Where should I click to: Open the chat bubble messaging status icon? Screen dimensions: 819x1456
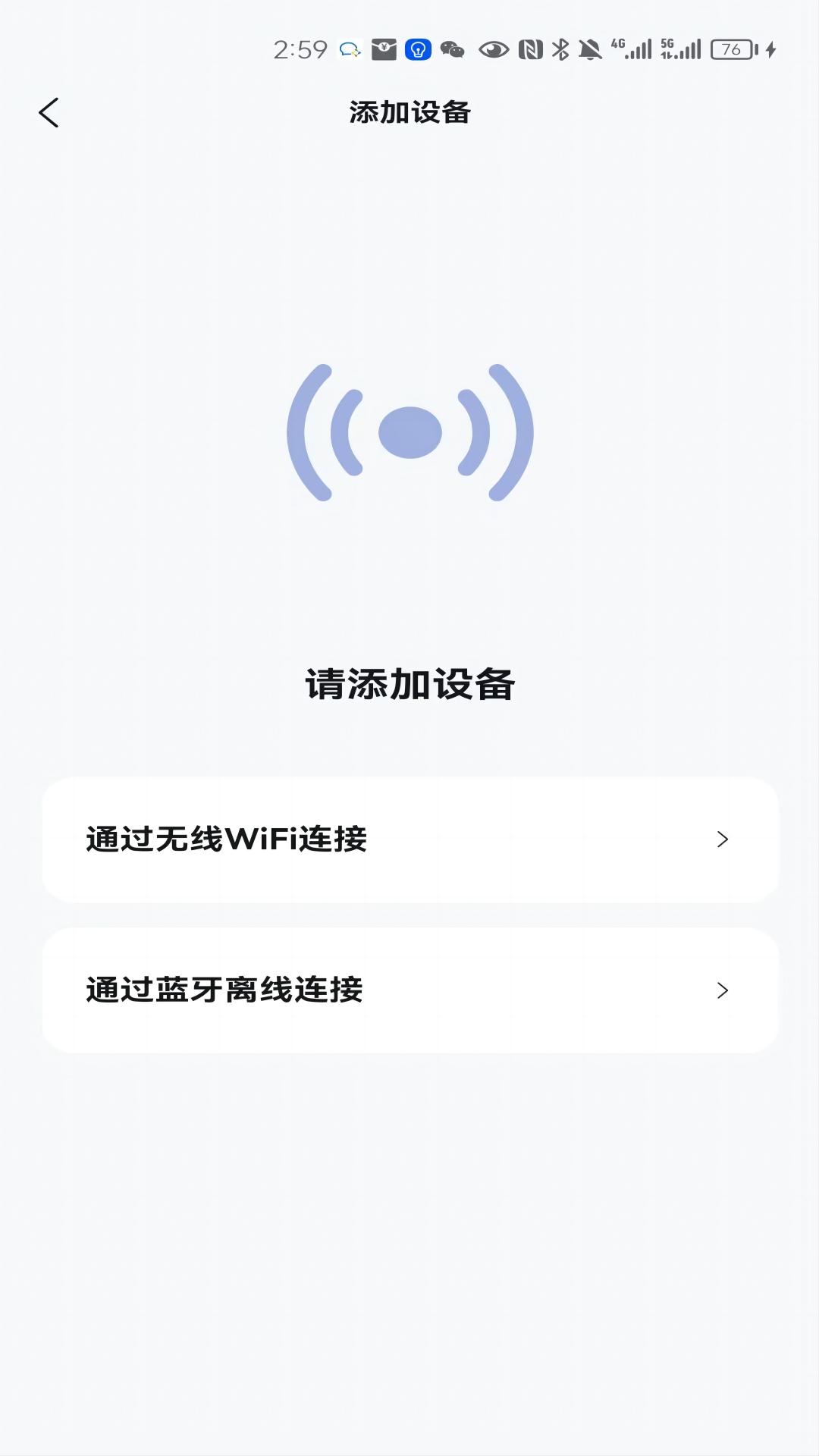click(x=350, y=49)
